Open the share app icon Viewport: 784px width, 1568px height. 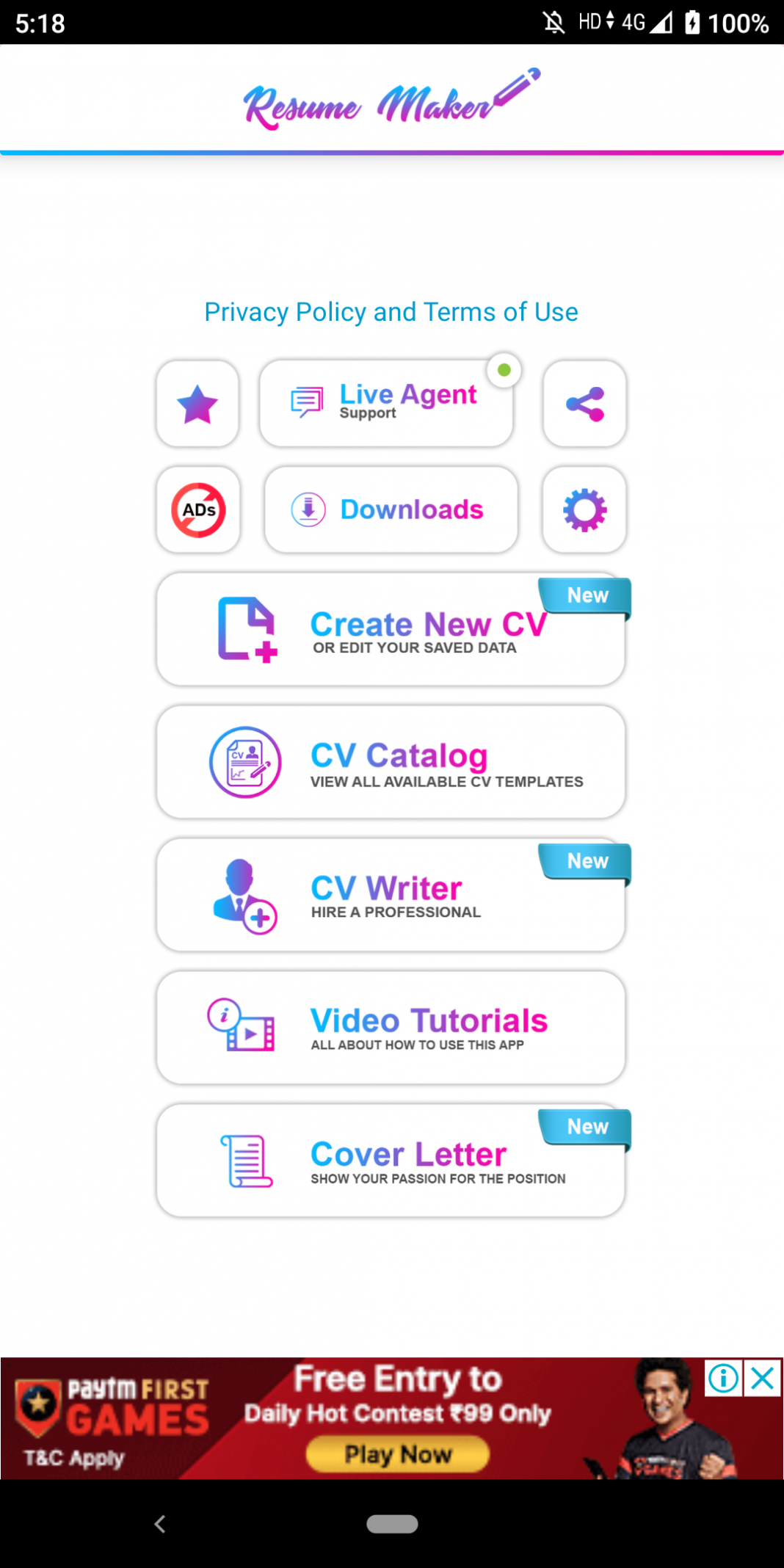pyautogui.click(x=584, y=404)
